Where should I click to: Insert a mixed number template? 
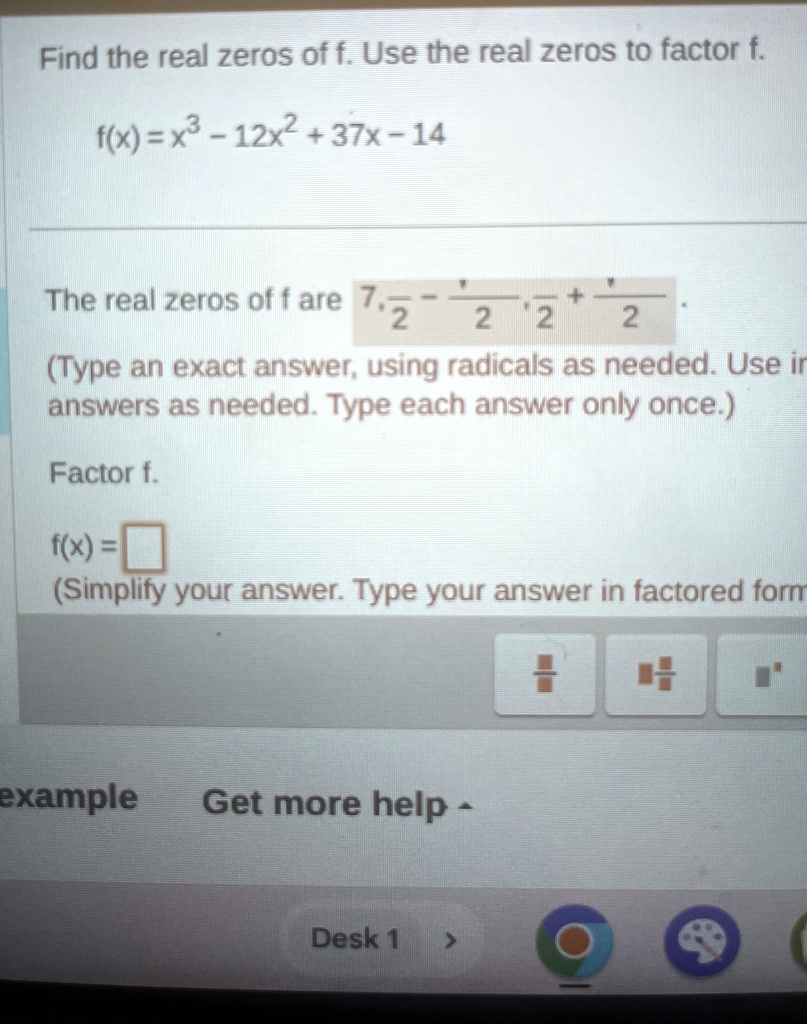(x=655, y=674)
